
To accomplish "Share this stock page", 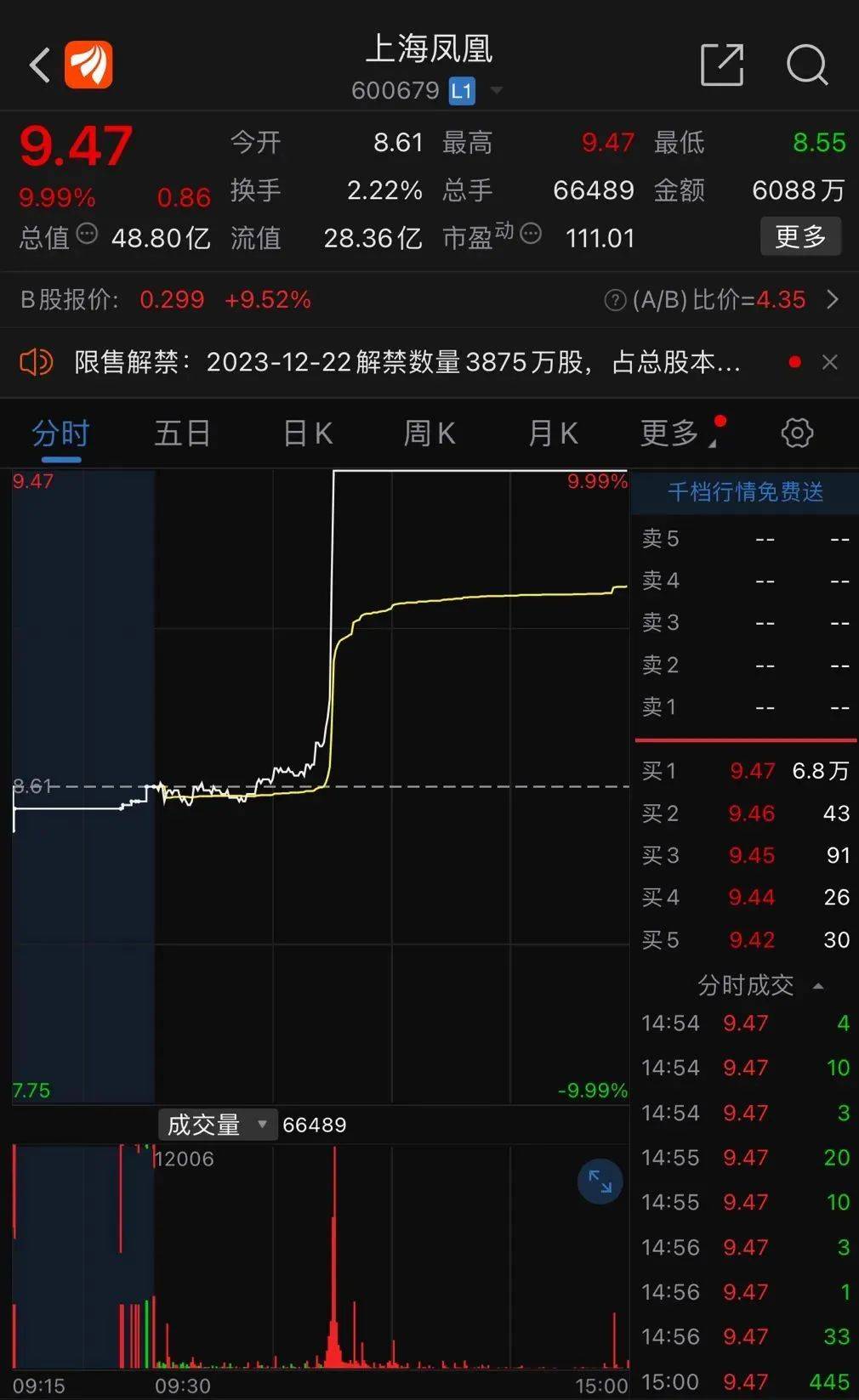I will tap(721, 65).
